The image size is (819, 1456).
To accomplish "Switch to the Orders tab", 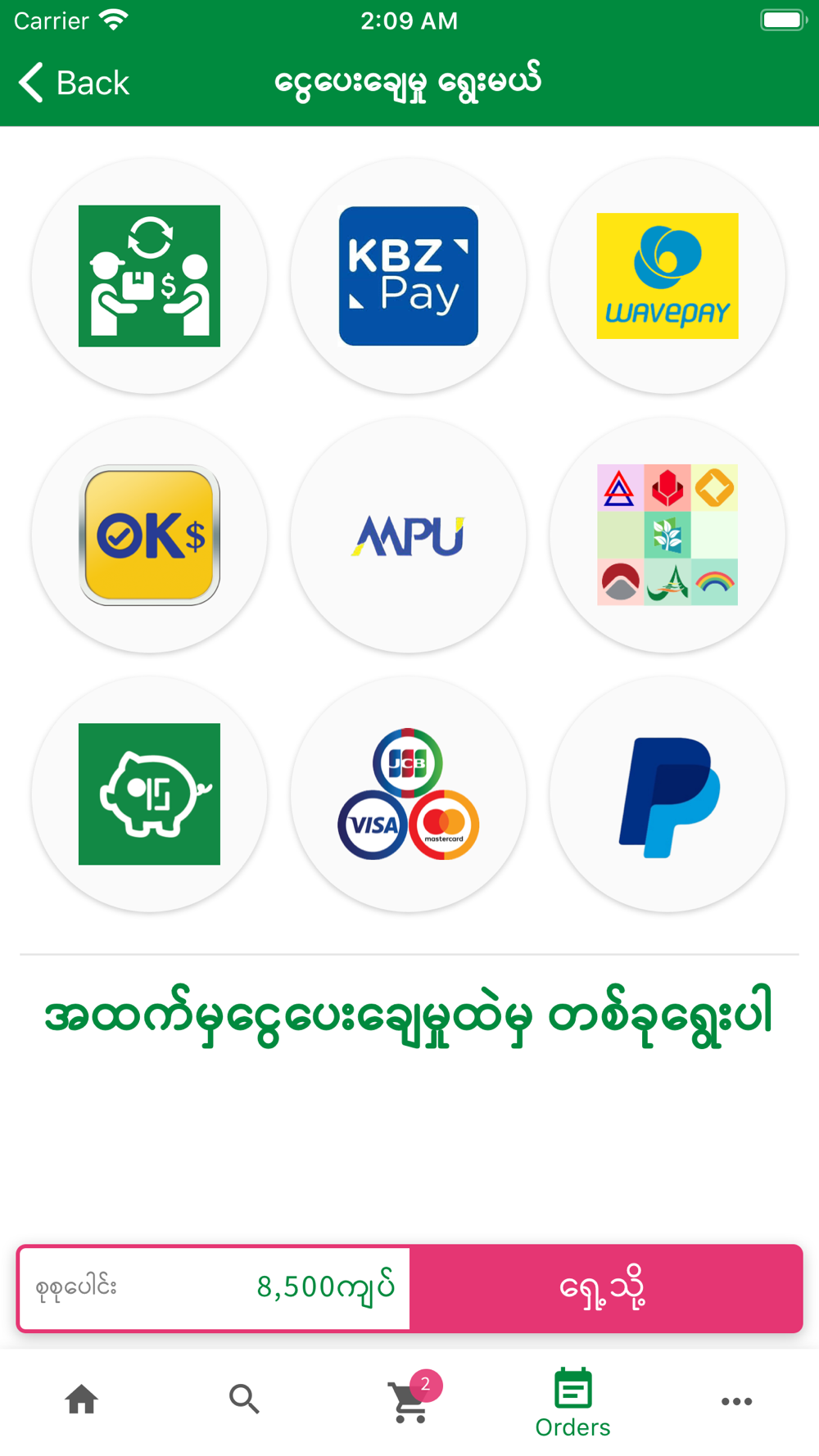I will click(x=572, y=1404).
